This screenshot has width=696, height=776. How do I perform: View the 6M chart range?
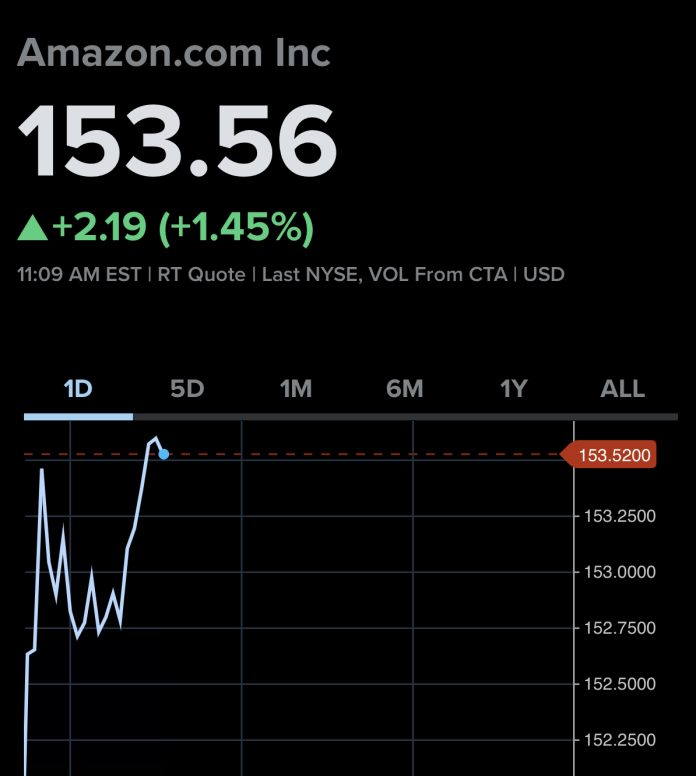405,389
